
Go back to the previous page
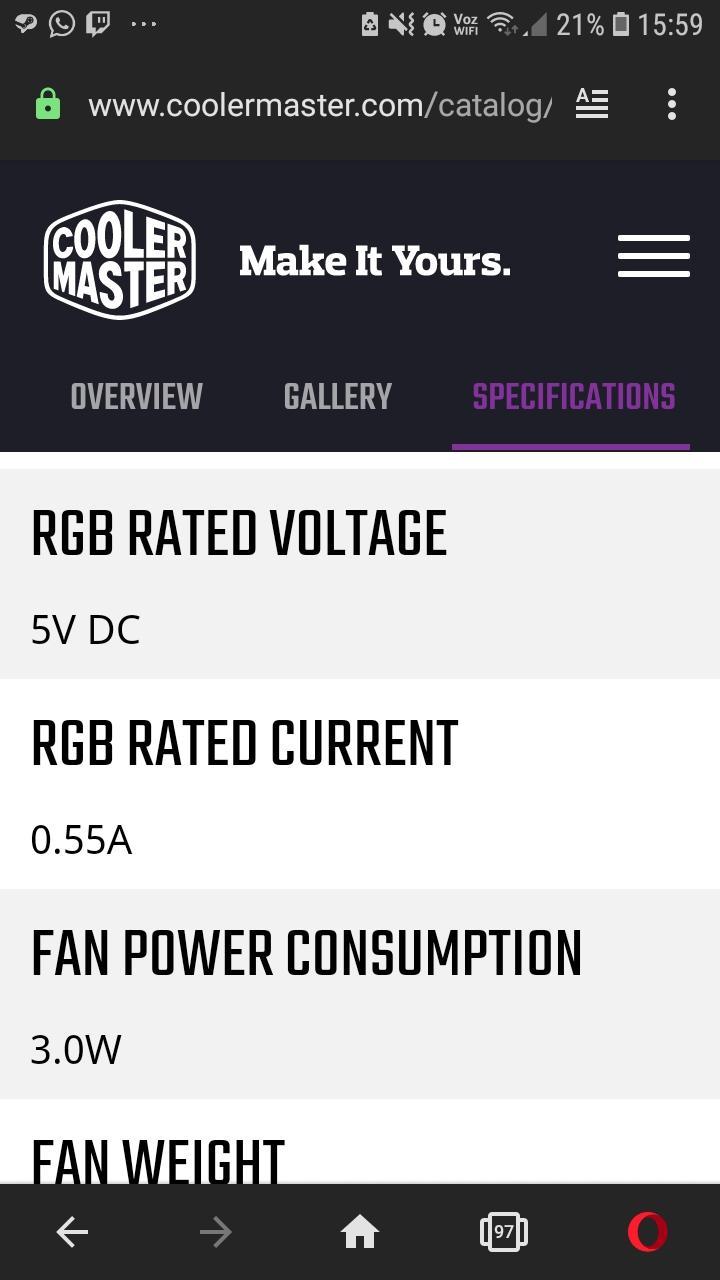click(72, 1232)
